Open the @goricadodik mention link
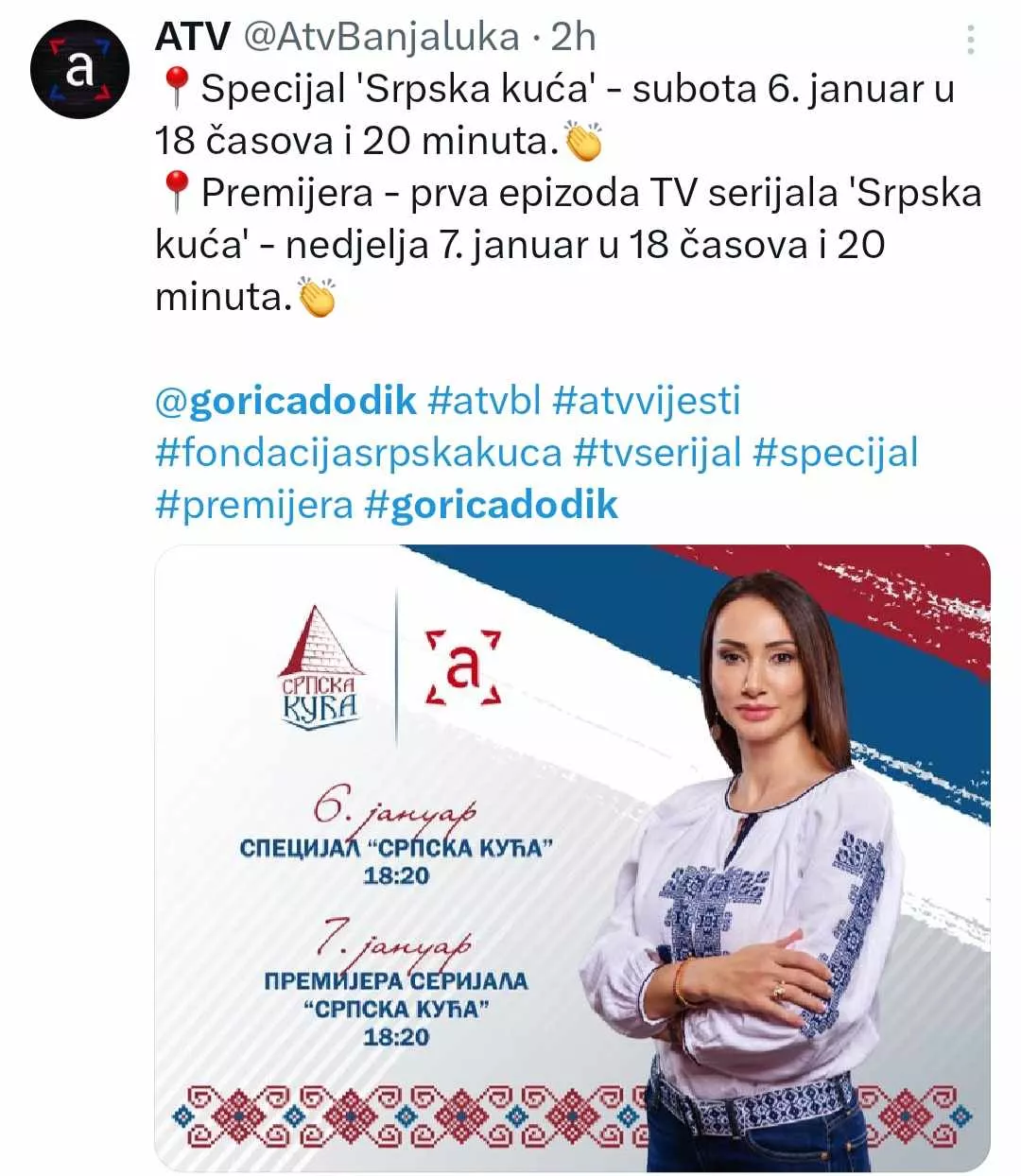The image size is (1021, 1176). tap(285, 401)
